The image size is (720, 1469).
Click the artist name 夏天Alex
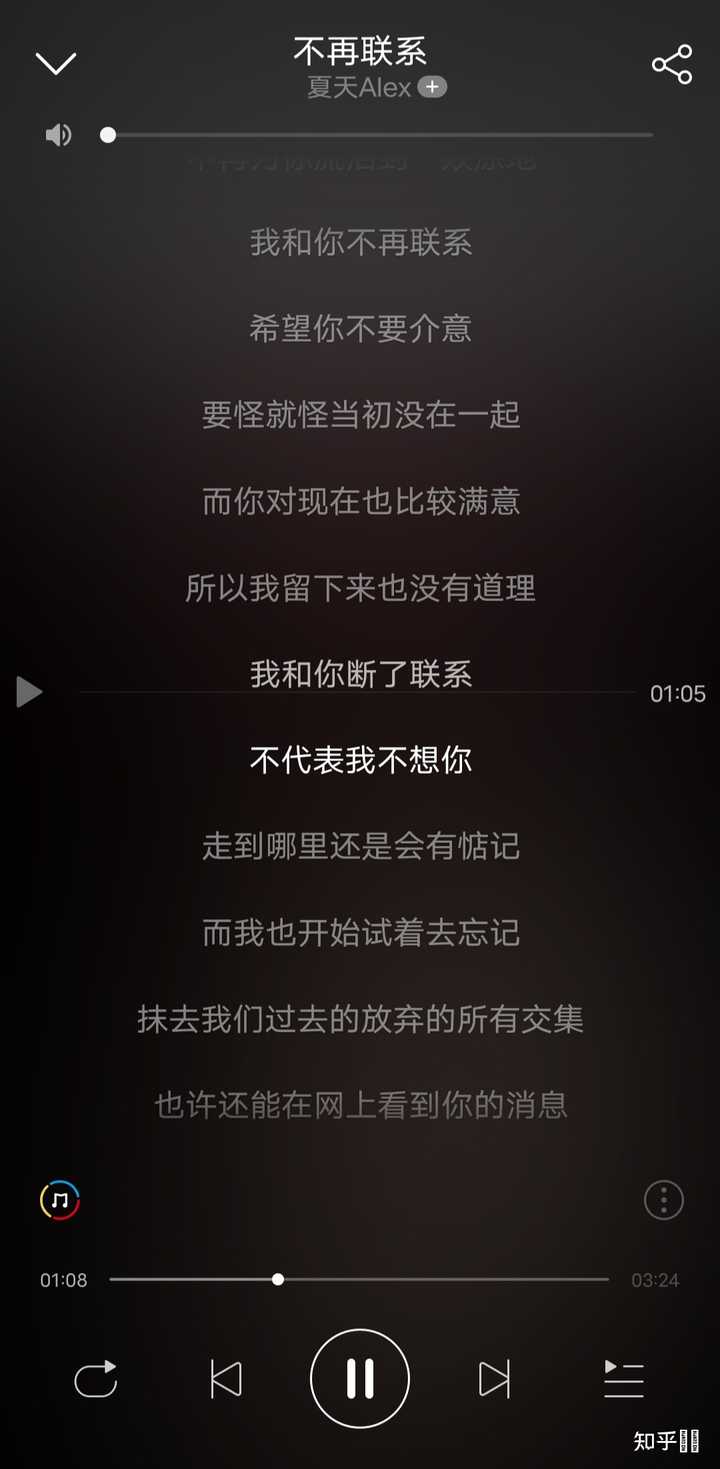click(360, 87)
